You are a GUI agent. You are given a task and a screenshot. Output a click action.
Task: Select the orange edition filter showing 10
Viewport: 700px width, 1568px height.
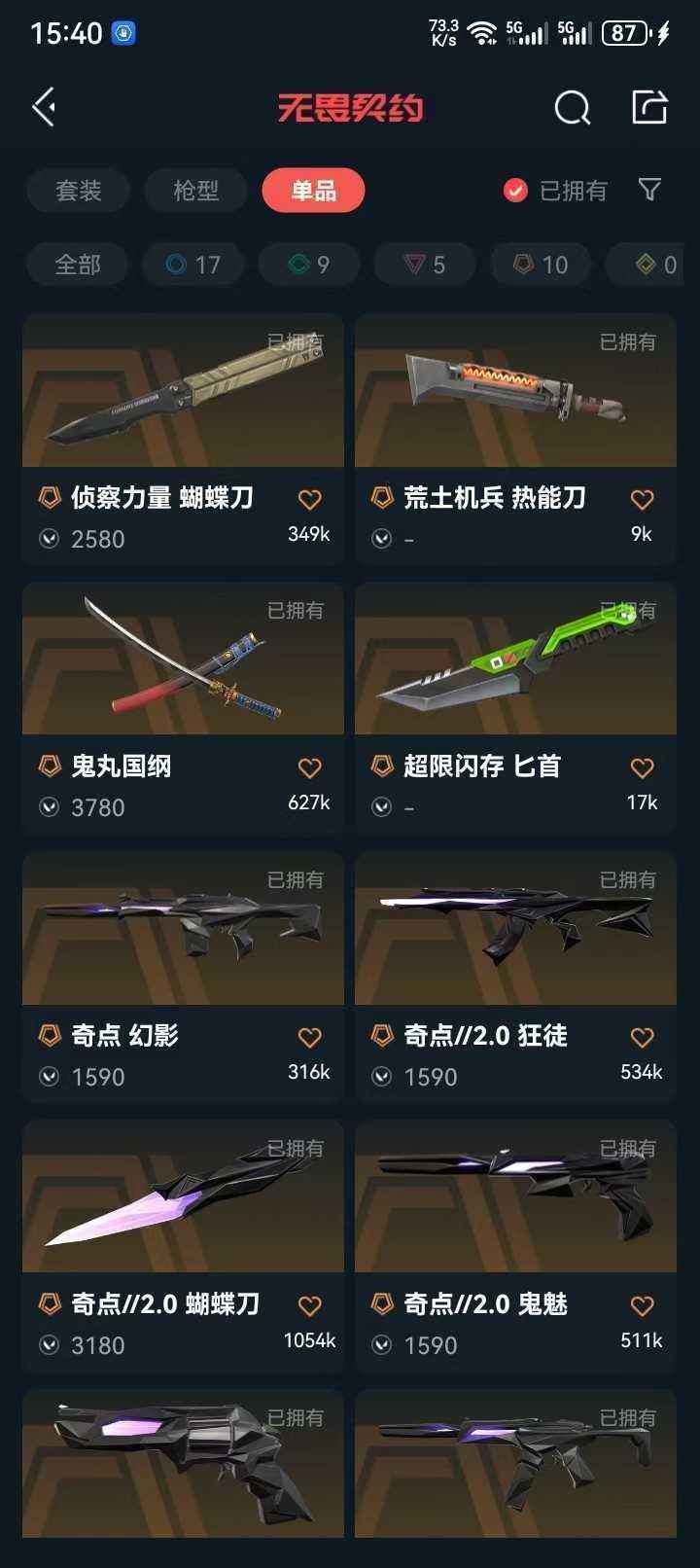[540, 264]
